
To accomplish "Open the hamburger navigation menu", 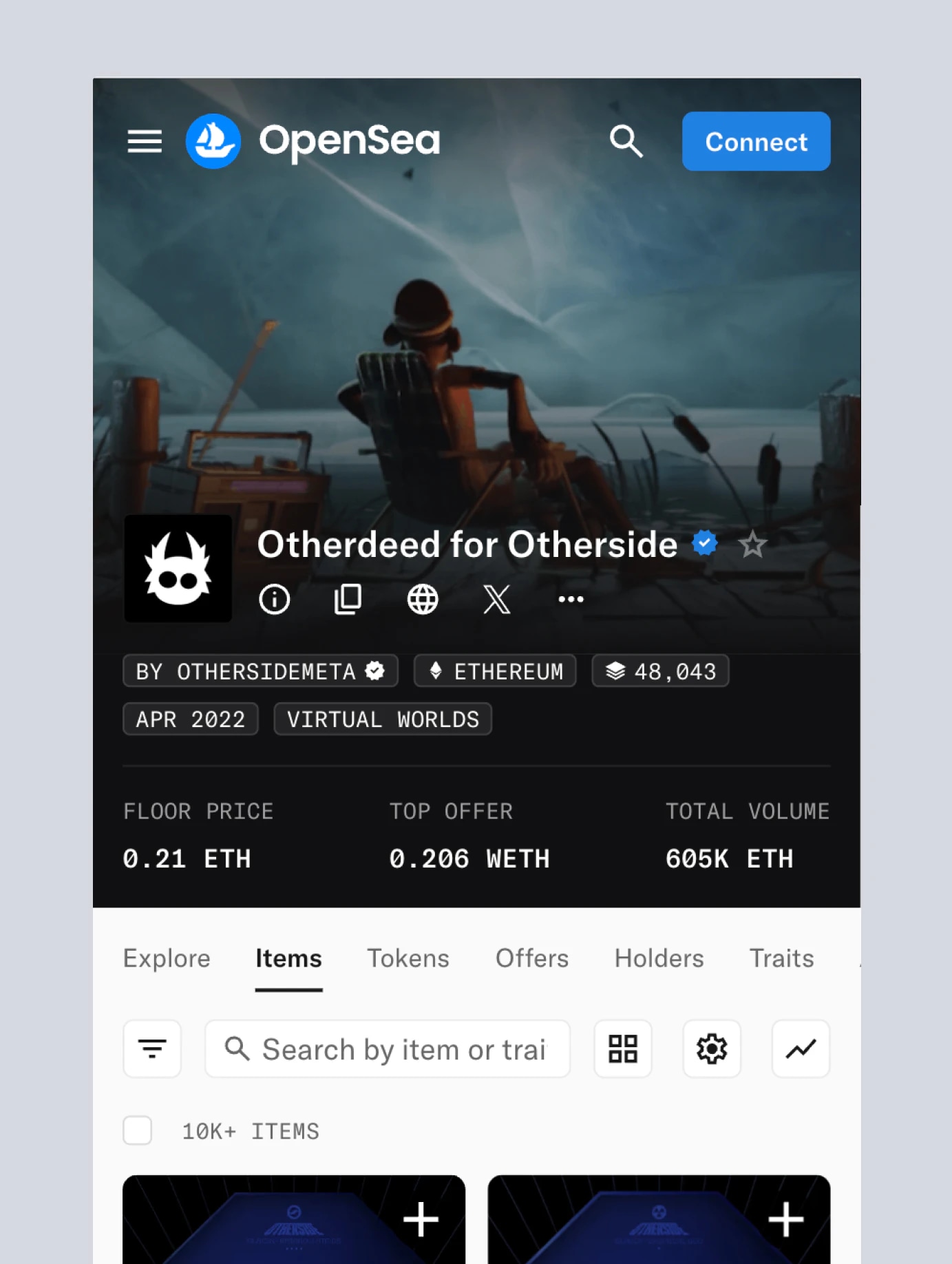I will (145, 142).
